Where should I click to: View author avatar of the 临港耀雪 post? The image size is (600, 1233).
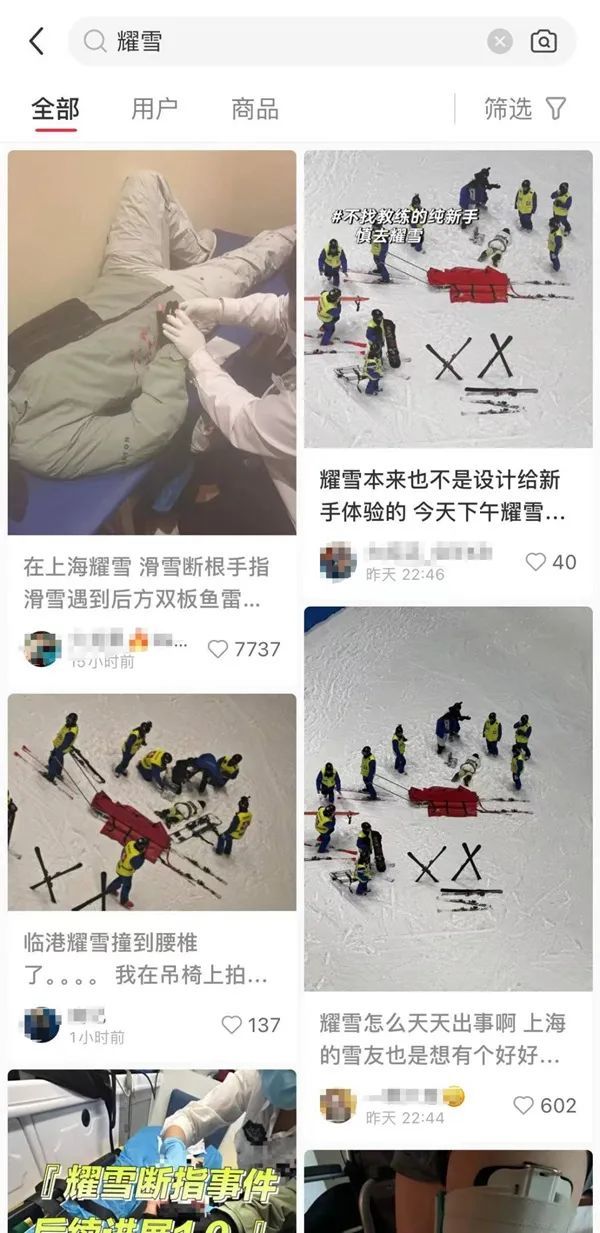tap(42, 1025)
